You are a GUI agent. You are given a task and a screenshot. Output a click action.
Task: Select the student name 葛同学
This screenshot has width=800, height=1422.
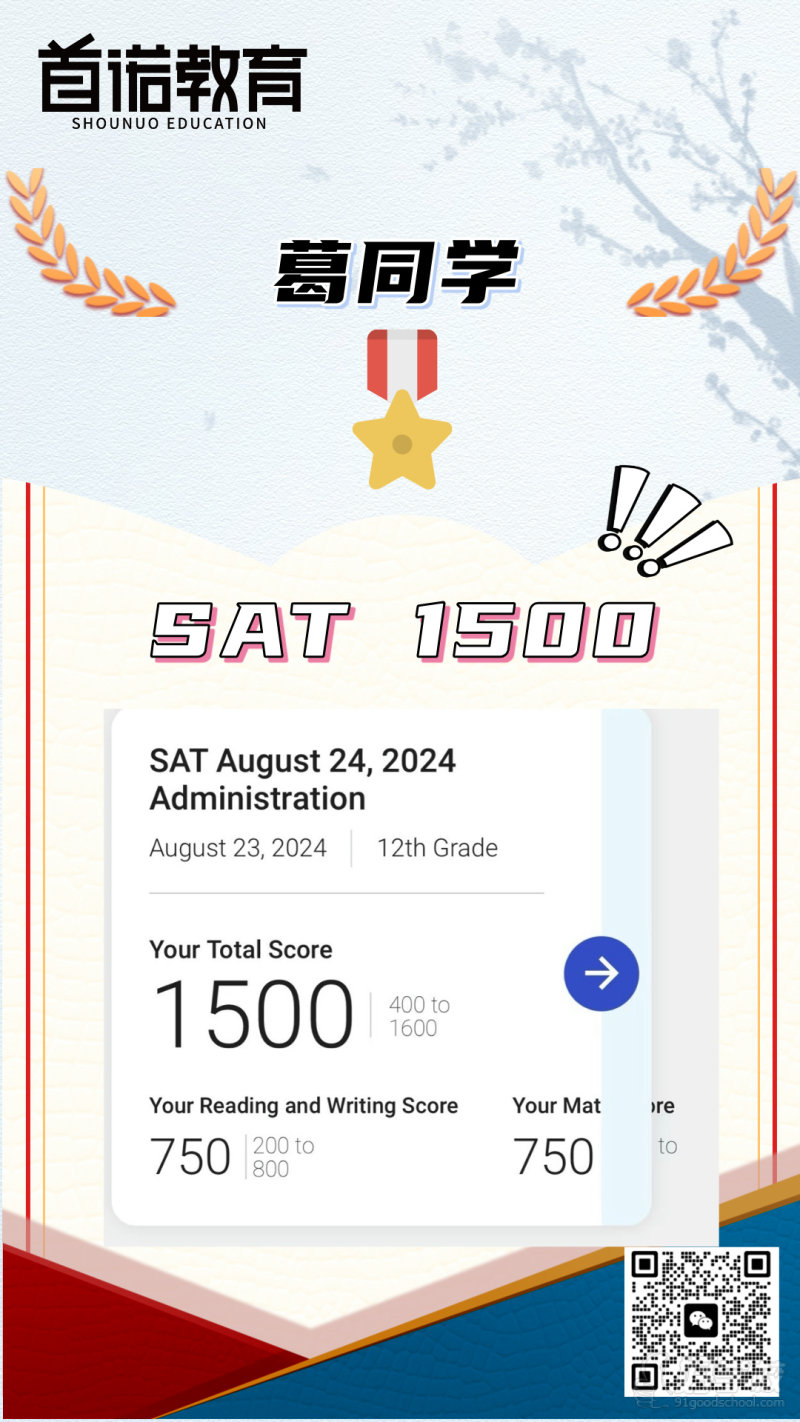coord(397,268)
